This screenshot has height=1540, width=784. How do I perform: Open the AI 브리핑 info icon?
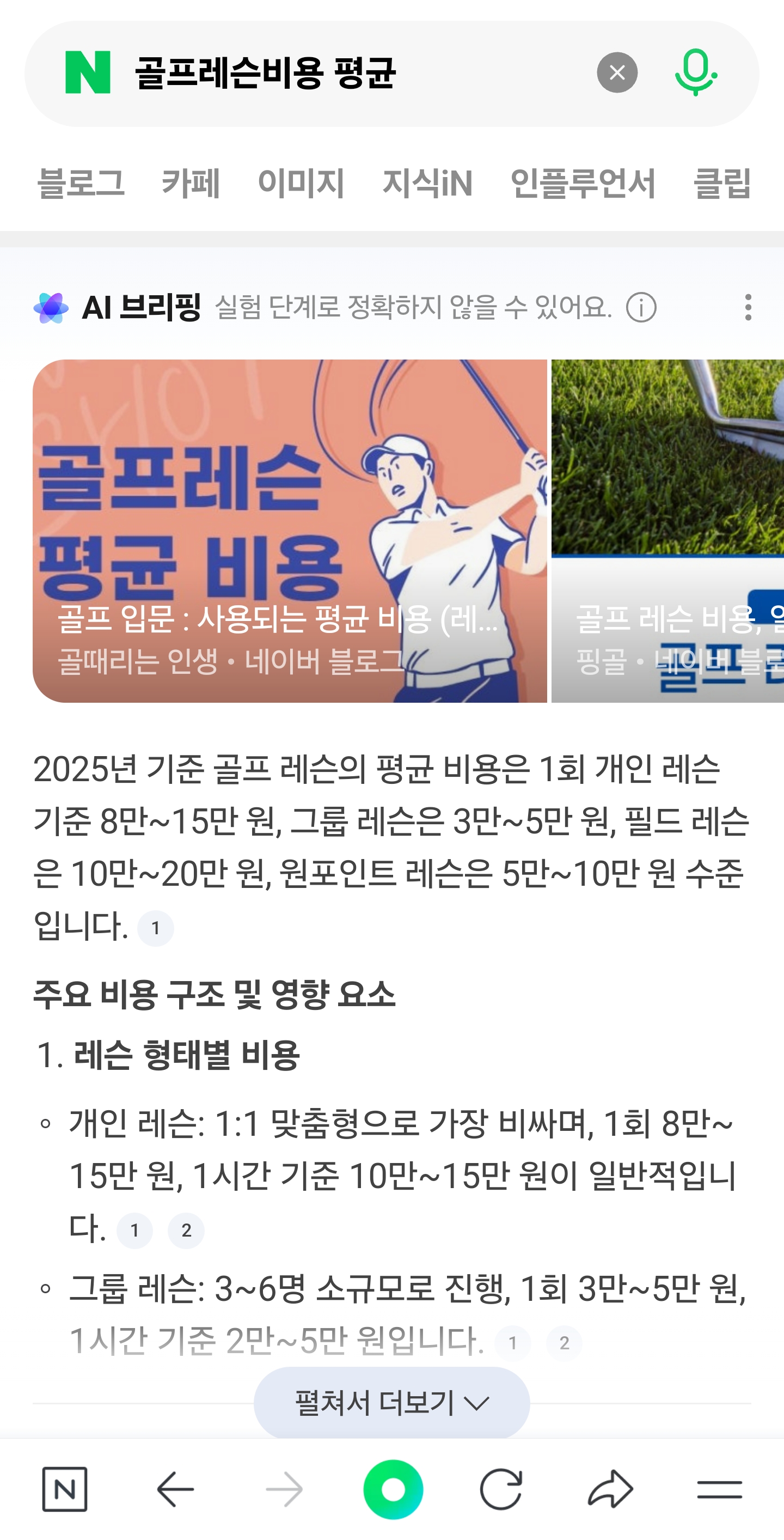click(641, 308)
